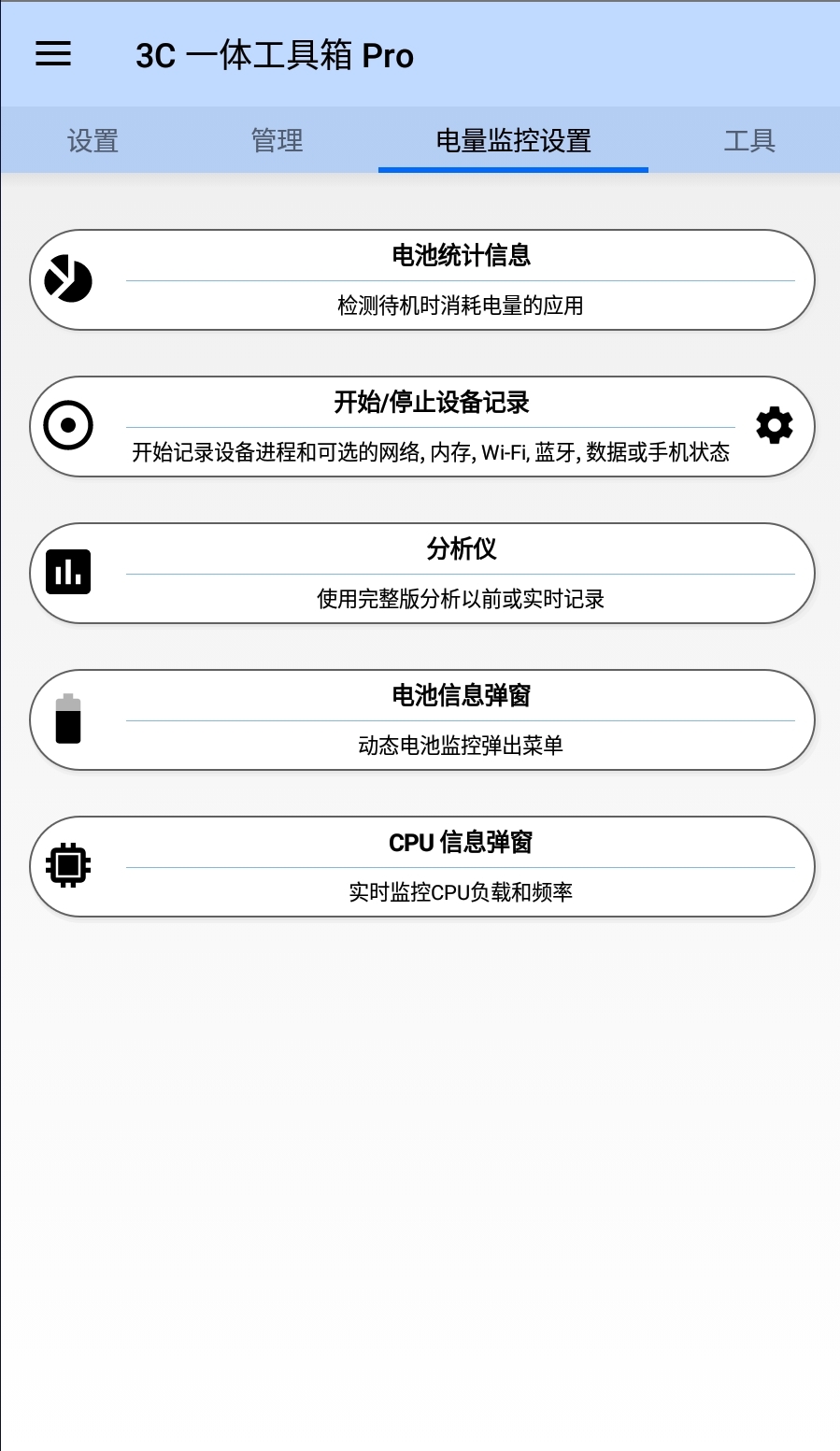
Task: Switch to the 设置 tab
Action: point(93,141)
